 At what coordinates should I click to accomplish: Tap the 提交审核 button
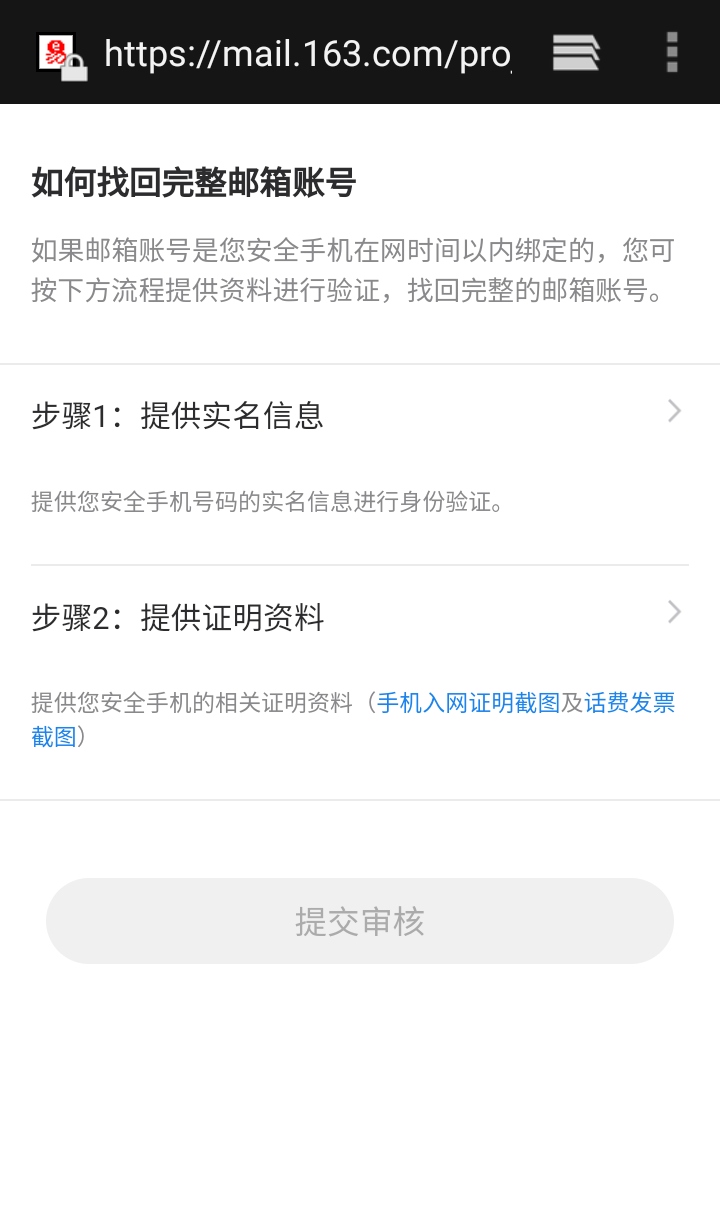[x=360, y=921]
